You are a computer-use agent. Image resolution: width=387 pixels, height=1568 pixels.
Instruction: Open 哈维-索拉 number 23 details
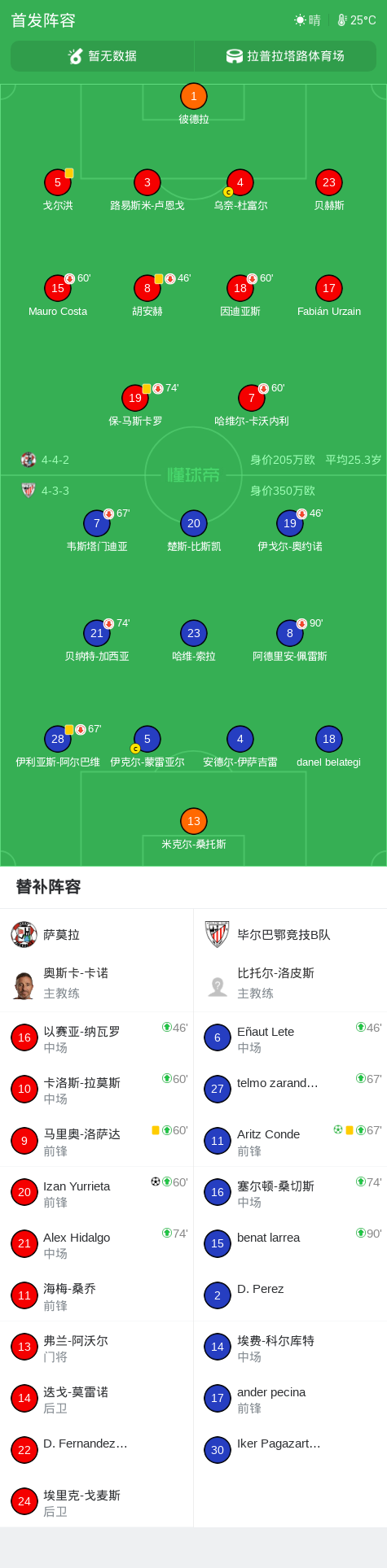[194, 641]
